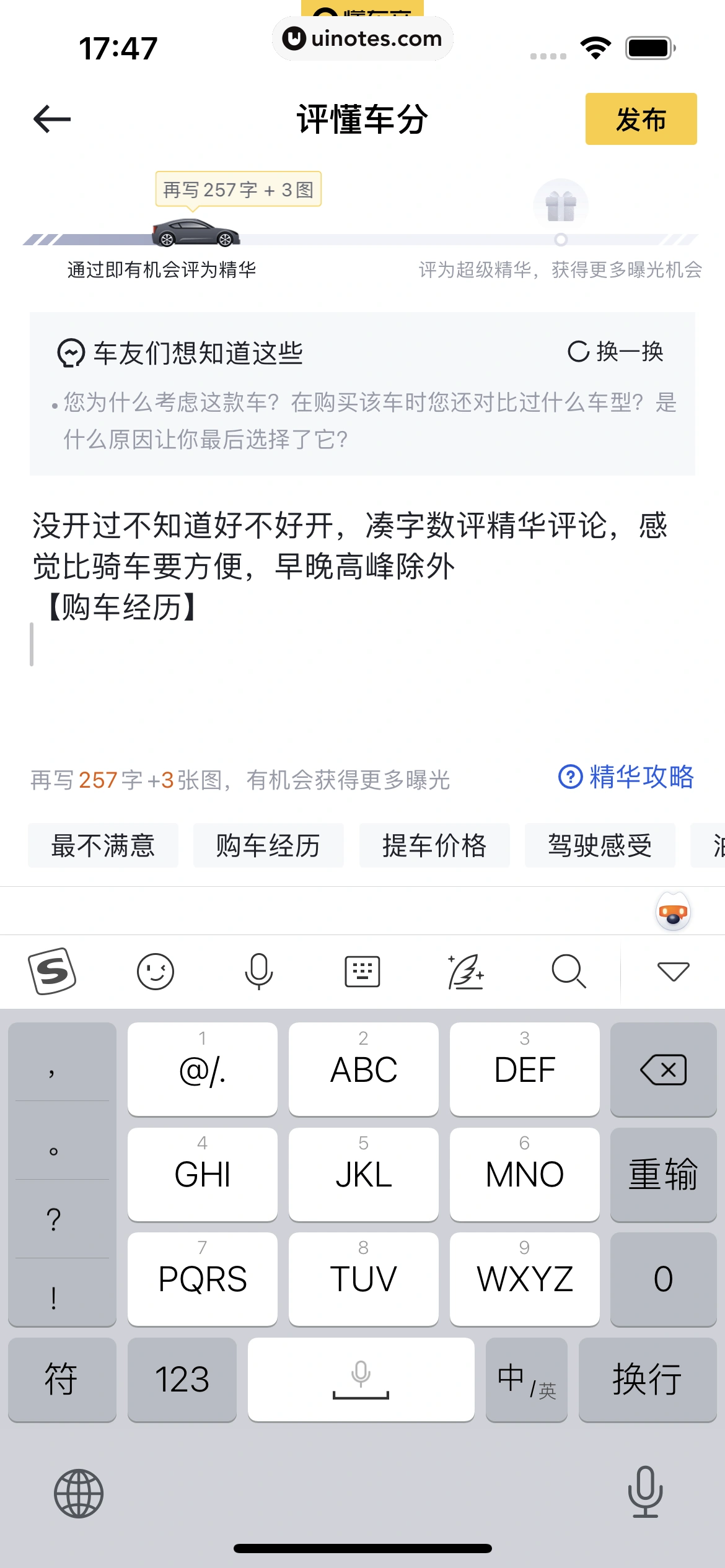
Task: Open the keyboard toolbar search
Action: (x=569, y=971)
